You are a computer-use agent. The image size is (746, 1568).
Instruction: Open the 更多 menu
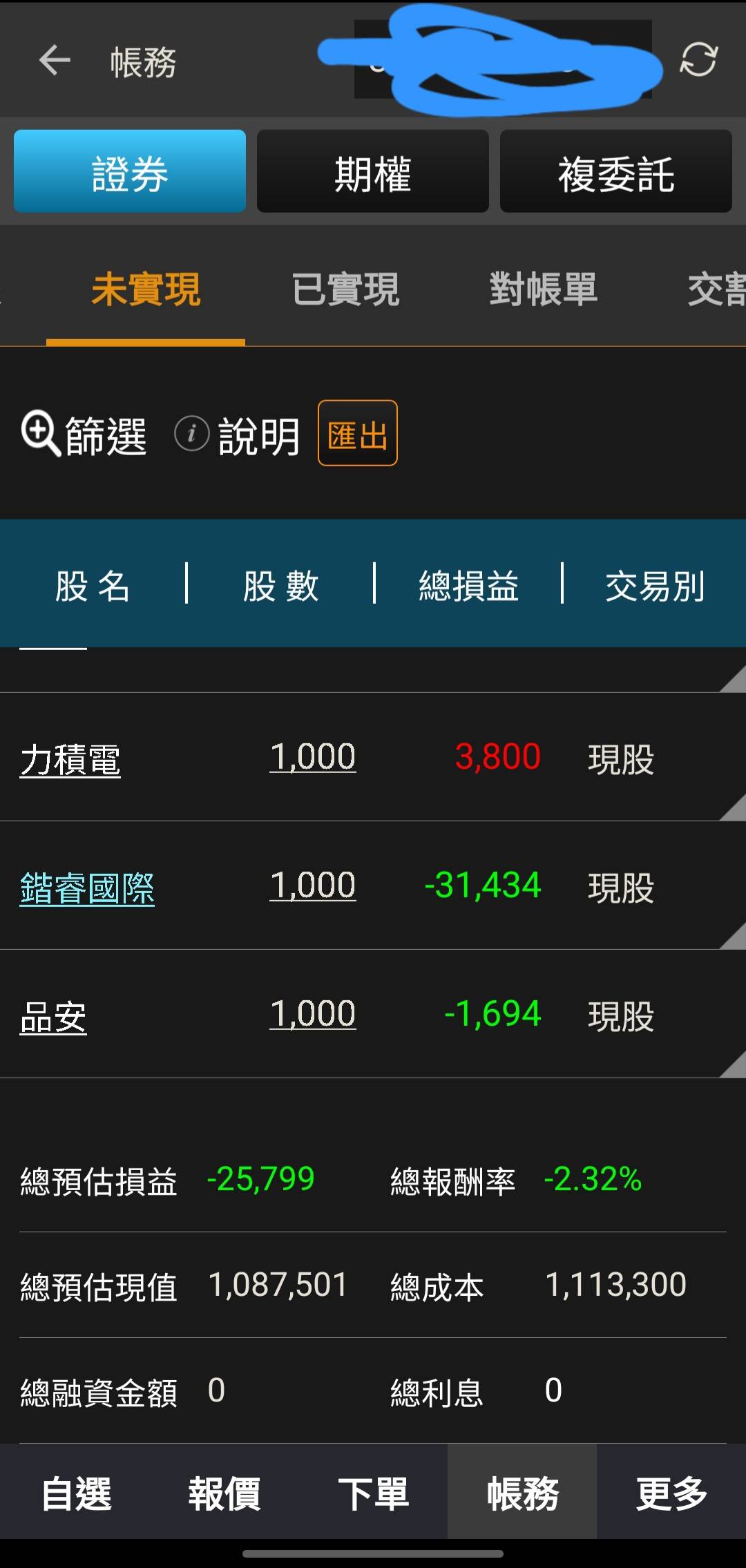pos(671,1493)
